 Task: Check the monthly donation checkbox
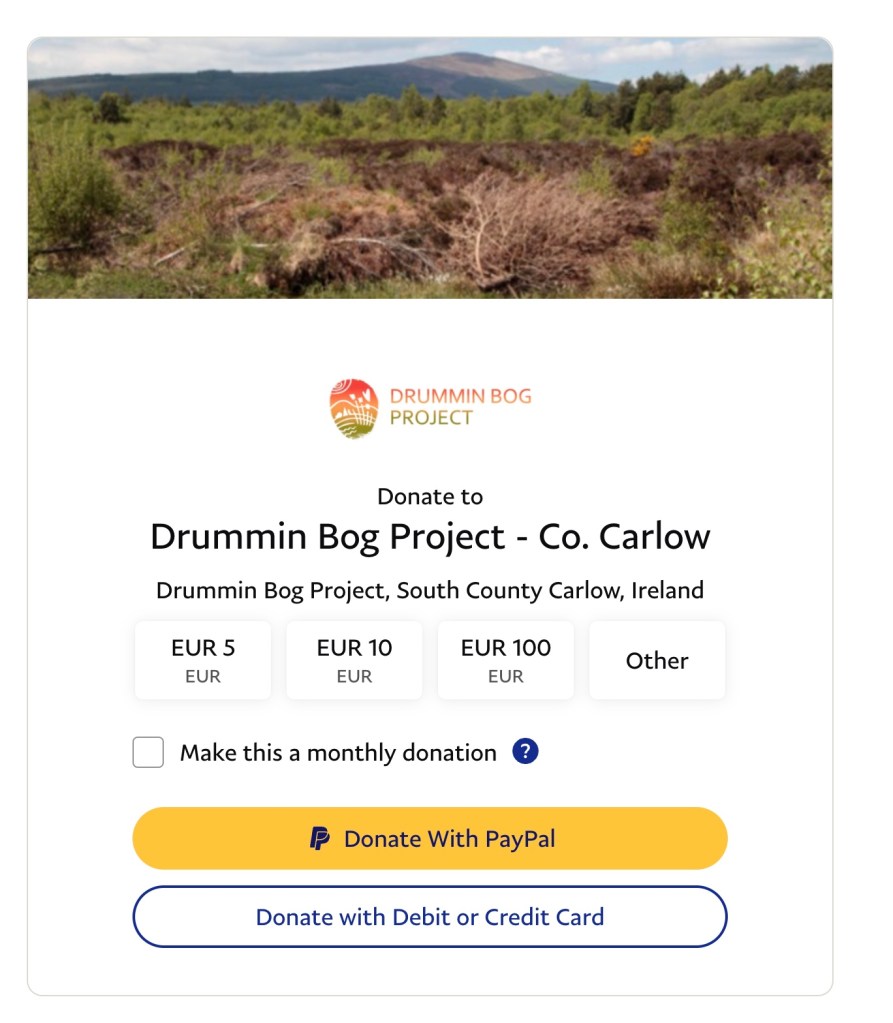(x=148, y=752)
